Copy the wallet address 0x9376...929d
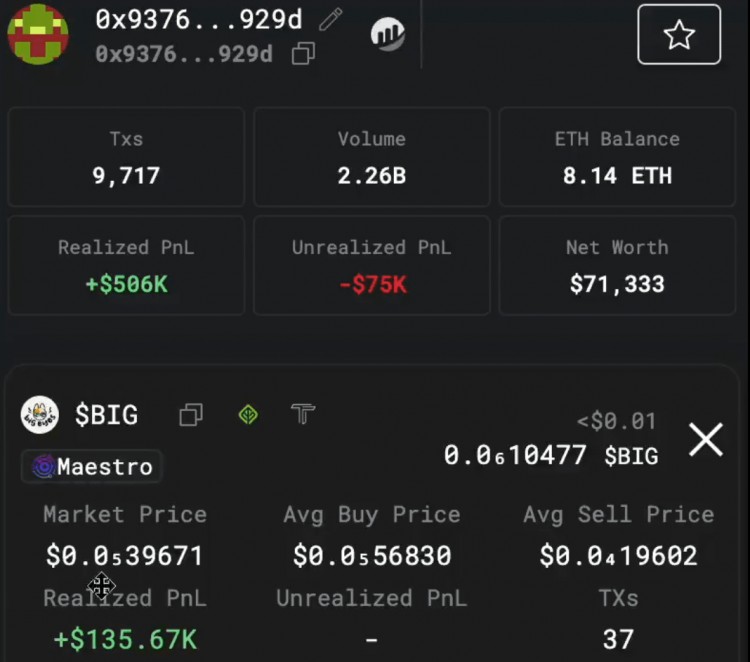Image resolution: width=750 pixels, height=662 pixels. pyautogui.click(x=303, y=54)
